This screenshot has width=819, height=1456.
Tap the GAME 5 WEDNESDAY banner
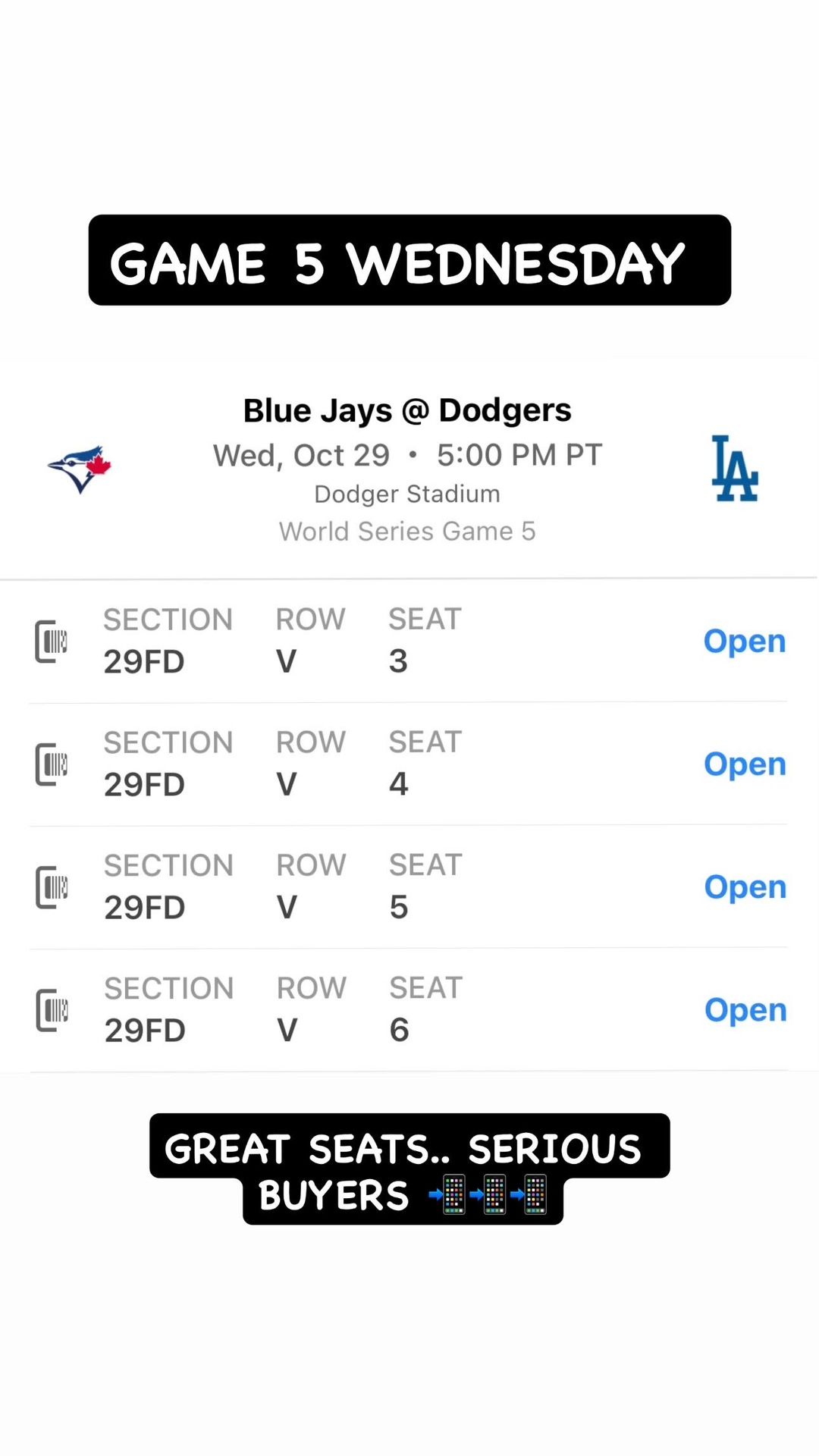click(x=409, y=262)
